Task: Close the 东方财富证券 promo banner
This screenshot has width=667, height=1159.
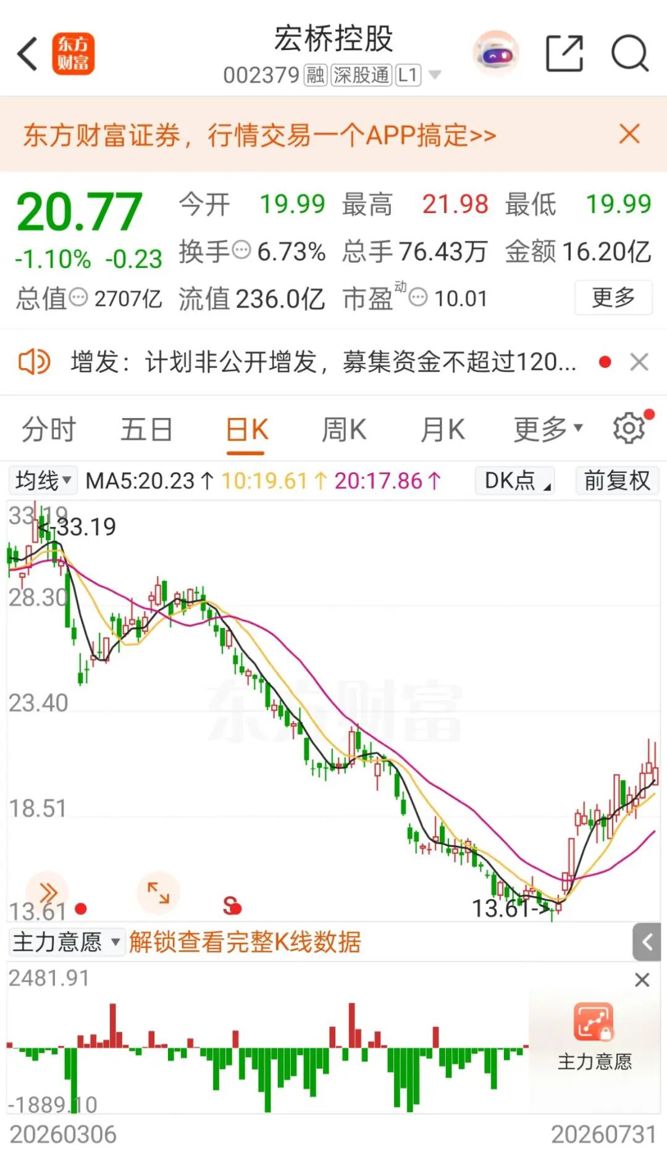Action: 629,135
